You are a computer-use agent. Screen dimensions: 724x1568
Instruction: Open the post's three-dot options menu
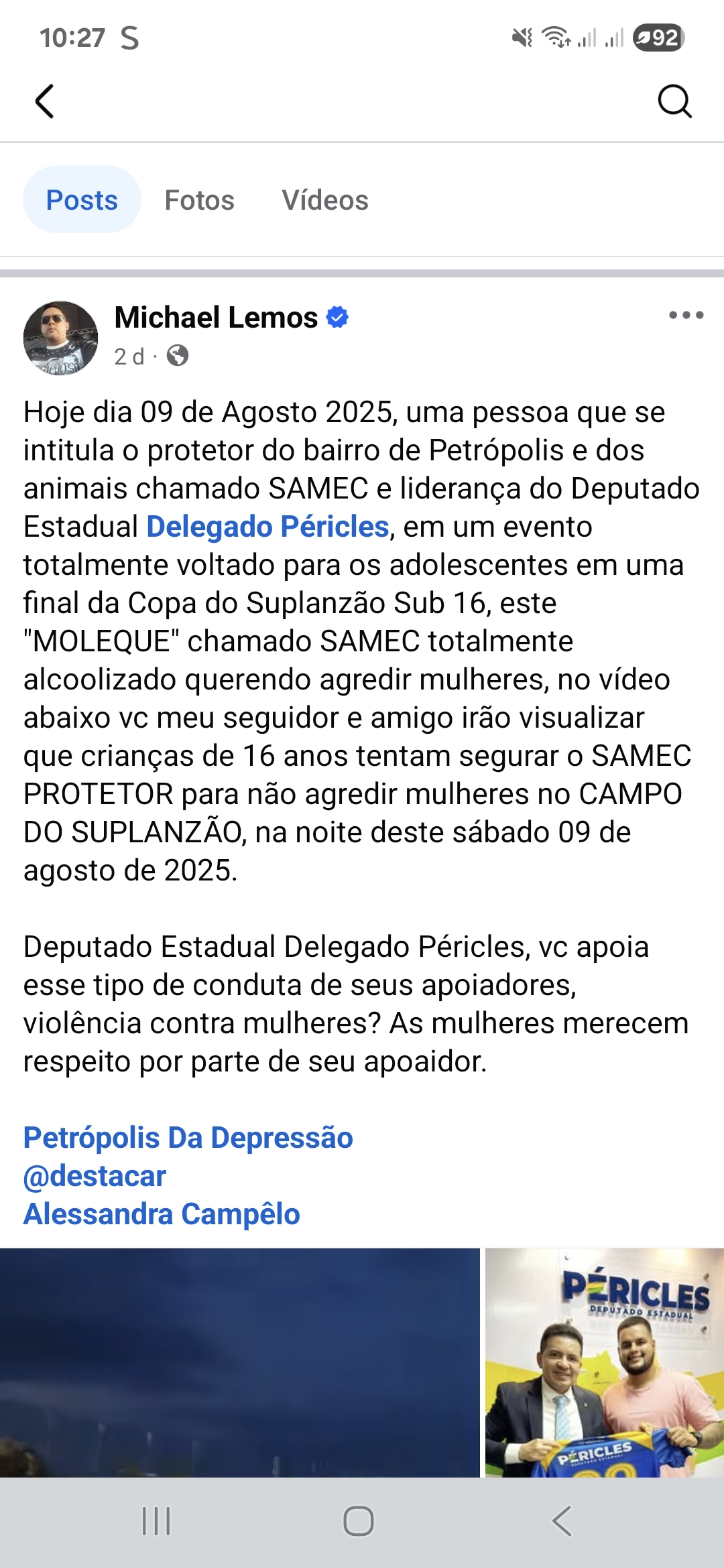coord(686,315)
